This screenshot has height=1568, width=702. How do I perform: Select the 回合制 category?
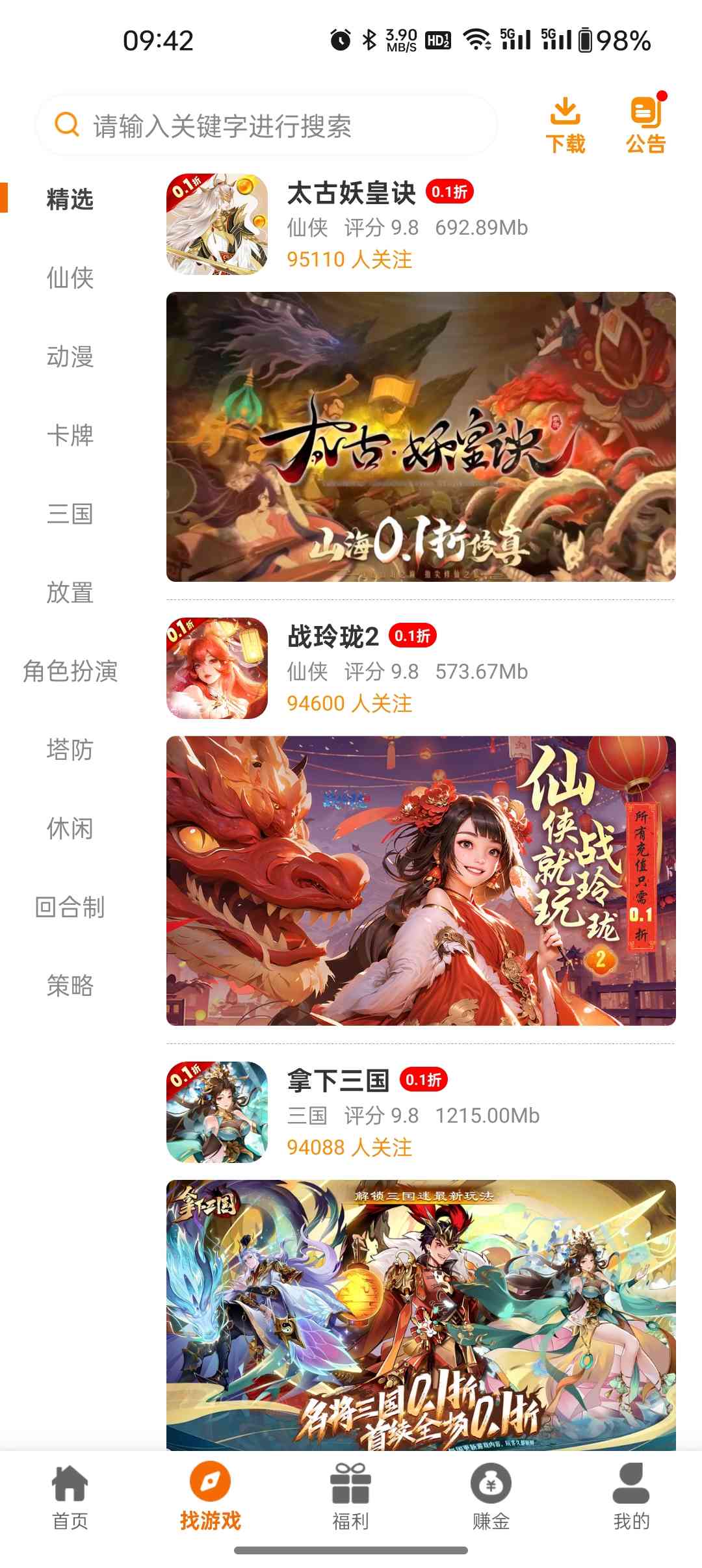70,908
